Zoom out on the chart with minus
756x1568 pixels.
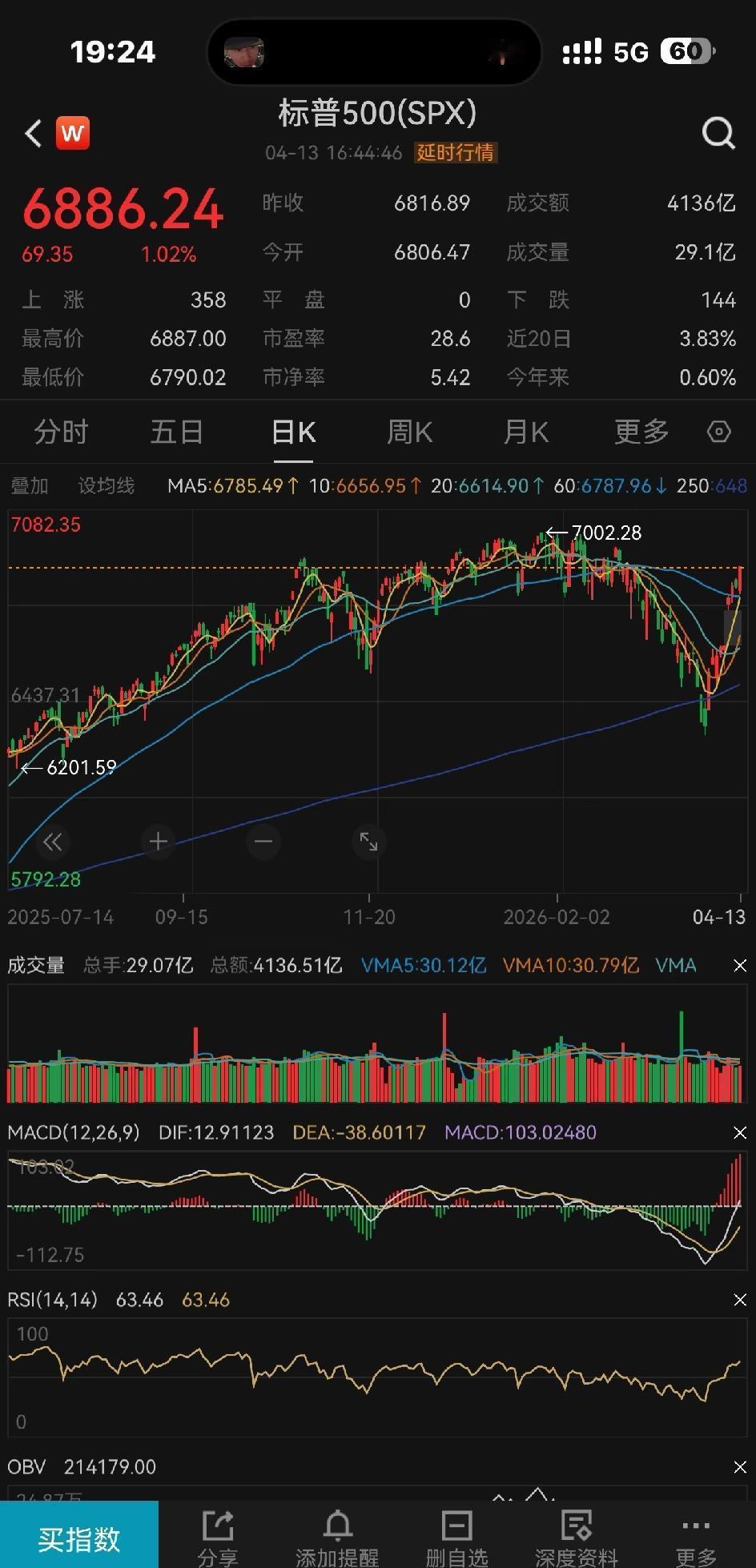(263, 842)
